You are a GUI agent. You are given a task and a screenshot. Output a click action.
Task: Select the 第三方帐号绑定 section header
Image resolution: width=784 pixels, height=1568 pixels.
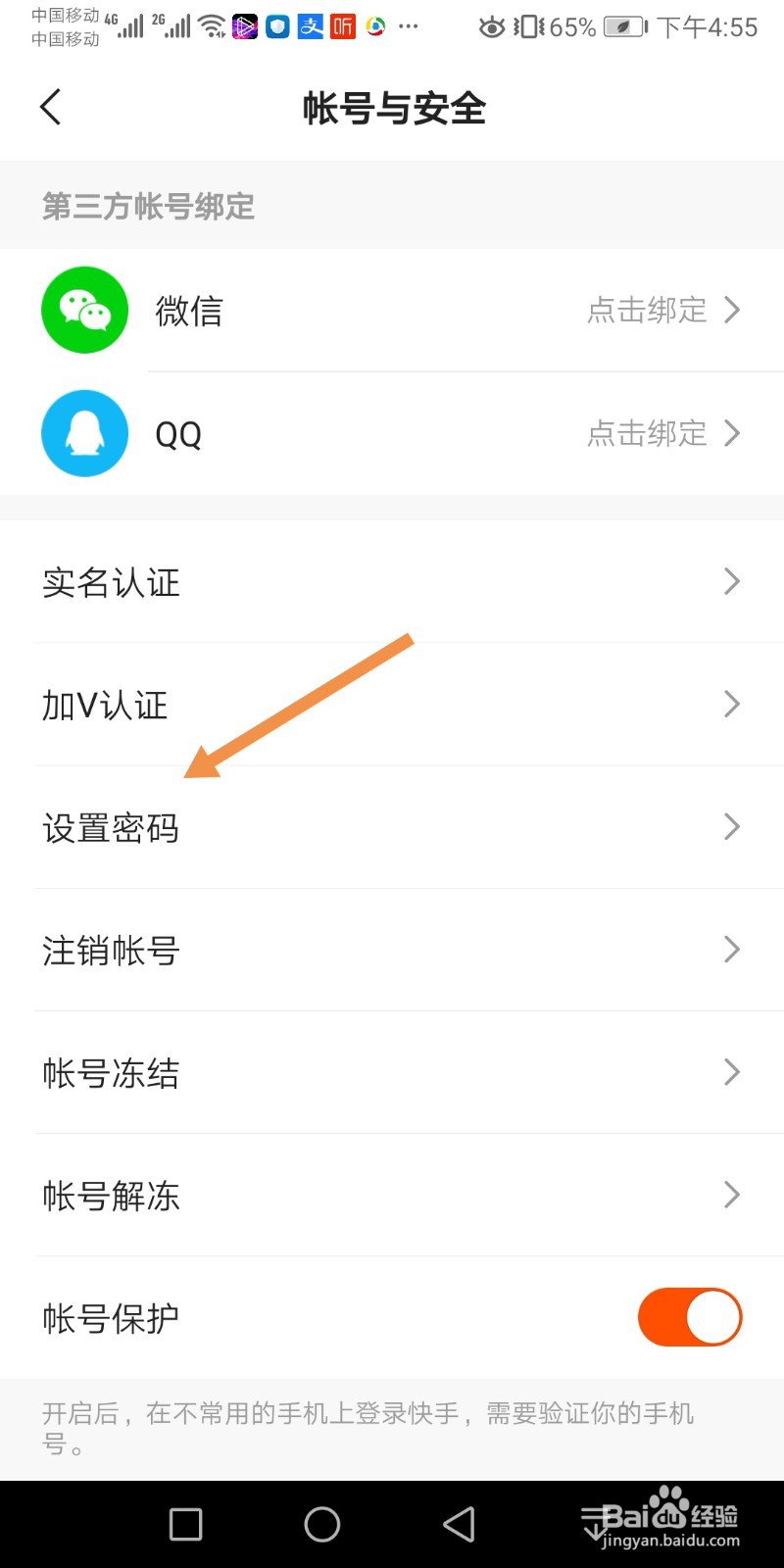(147, 207)
